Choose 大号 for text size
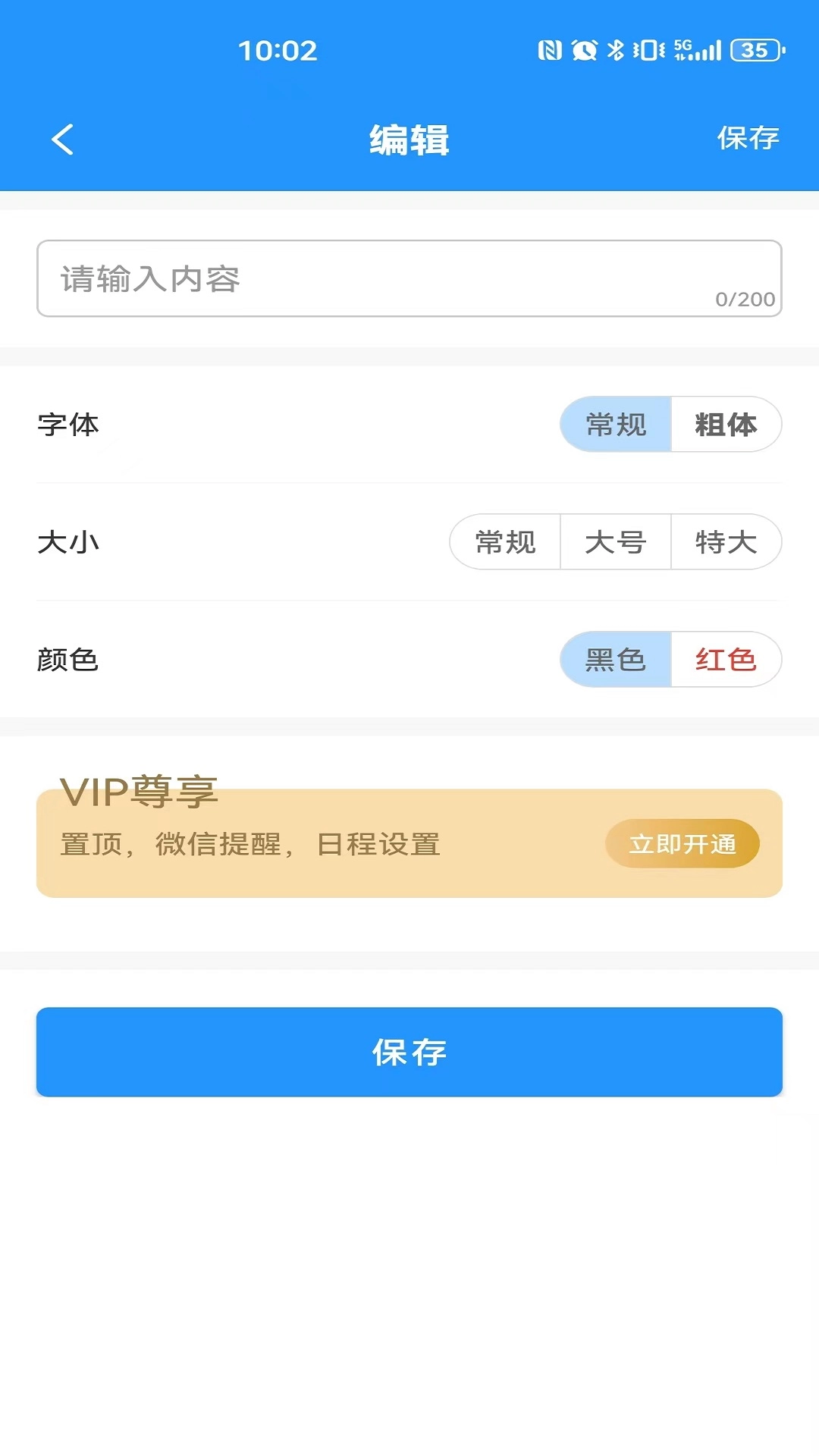819x1456 pixels. click(616, 542)
